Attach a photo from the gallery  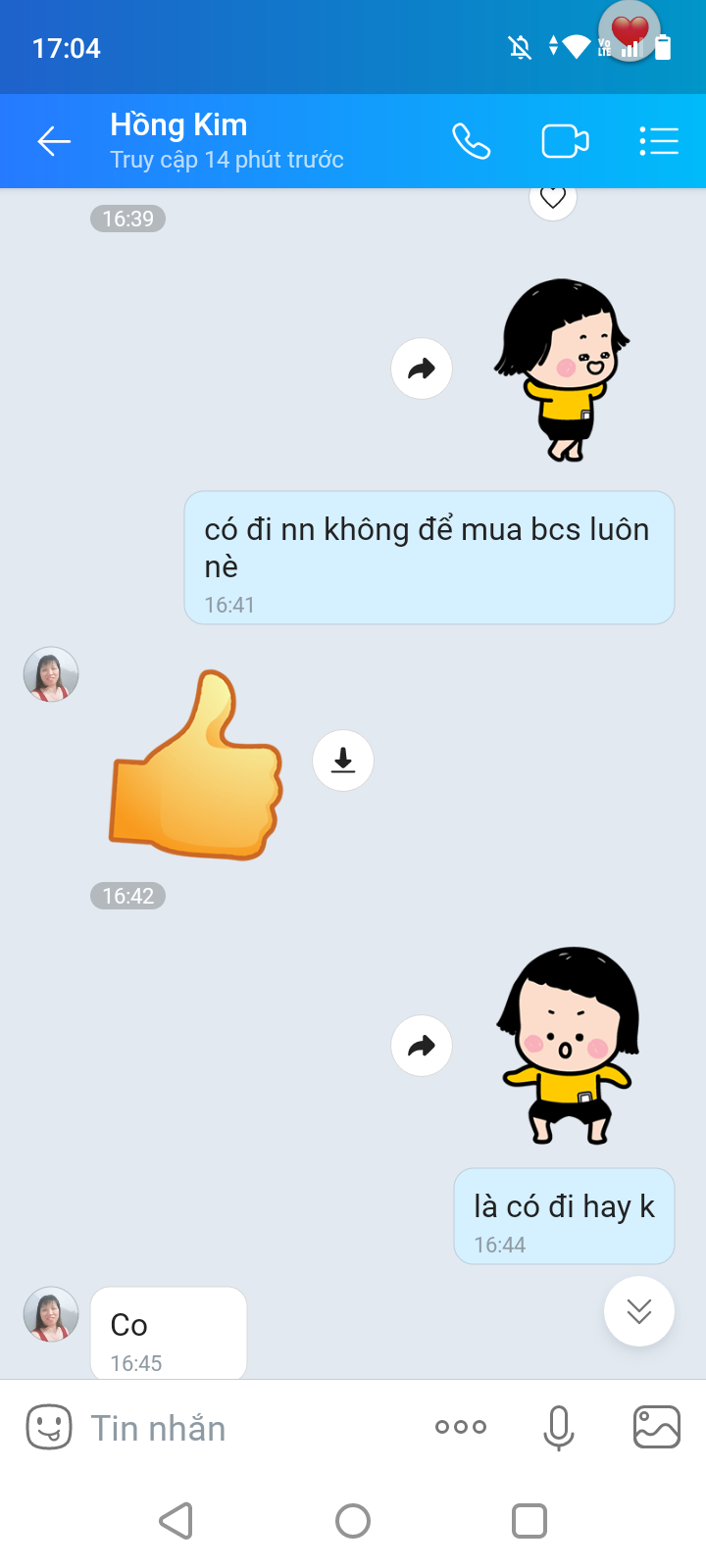pyautogui.click(x=657, y=1427)
